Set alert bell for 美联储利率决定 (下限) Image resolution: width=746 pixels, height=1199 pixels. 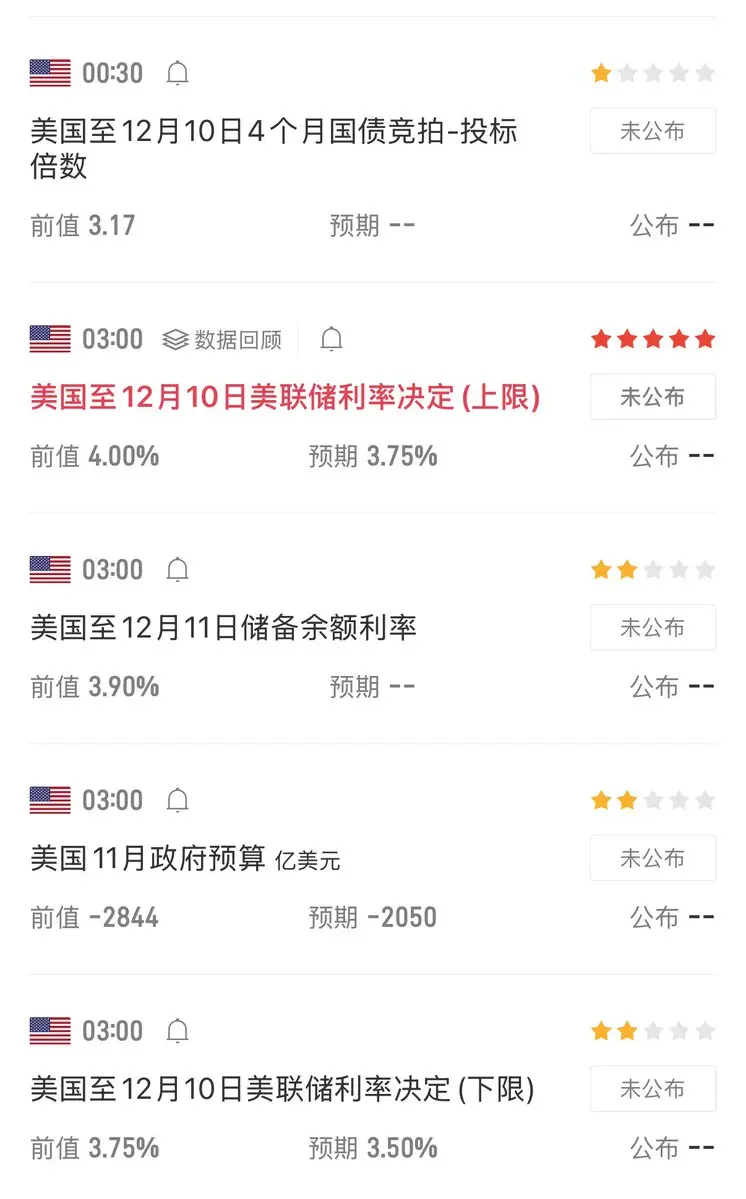pyautogui.click(x=177, y=1031)
